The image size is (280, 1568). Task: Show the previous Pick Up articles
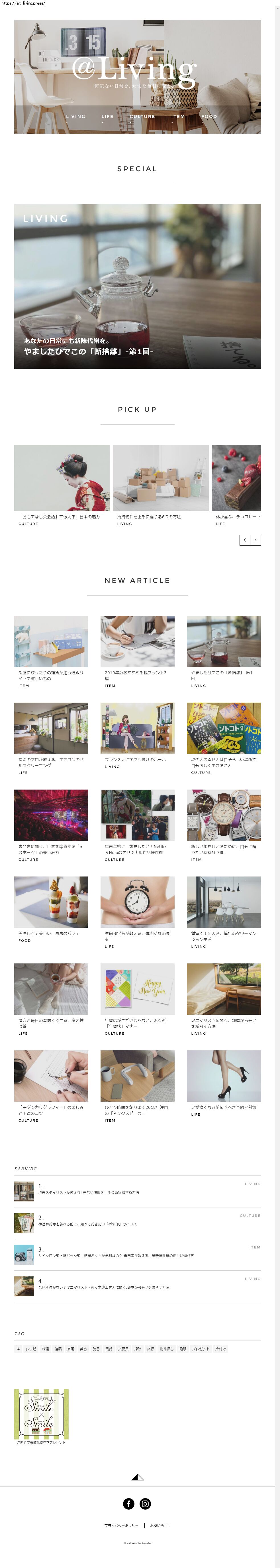click(x=245, y=540)
